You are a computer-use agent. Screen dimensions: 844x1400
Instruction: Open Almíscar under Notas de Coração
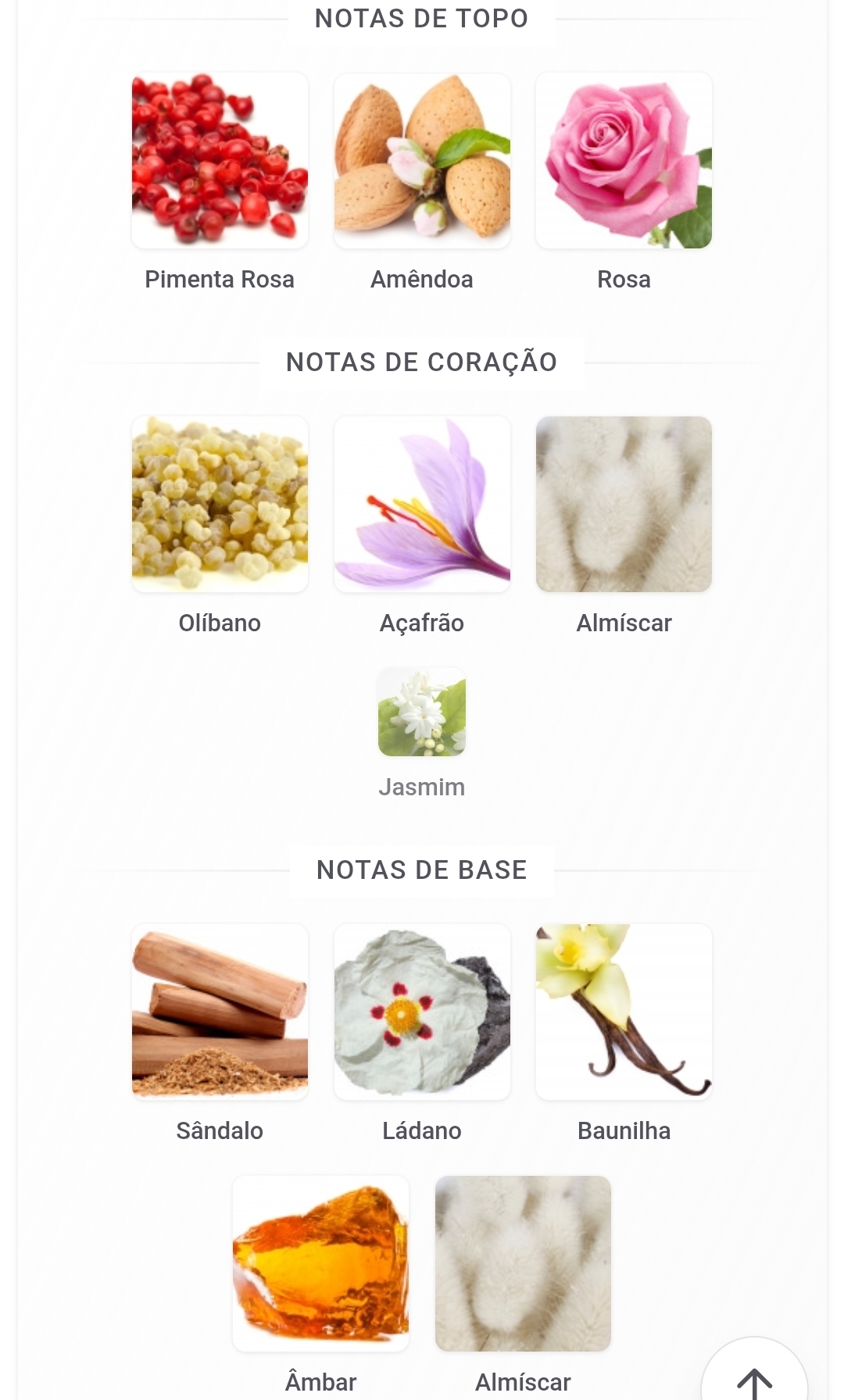pyautogui.click(x=624, y=505)
